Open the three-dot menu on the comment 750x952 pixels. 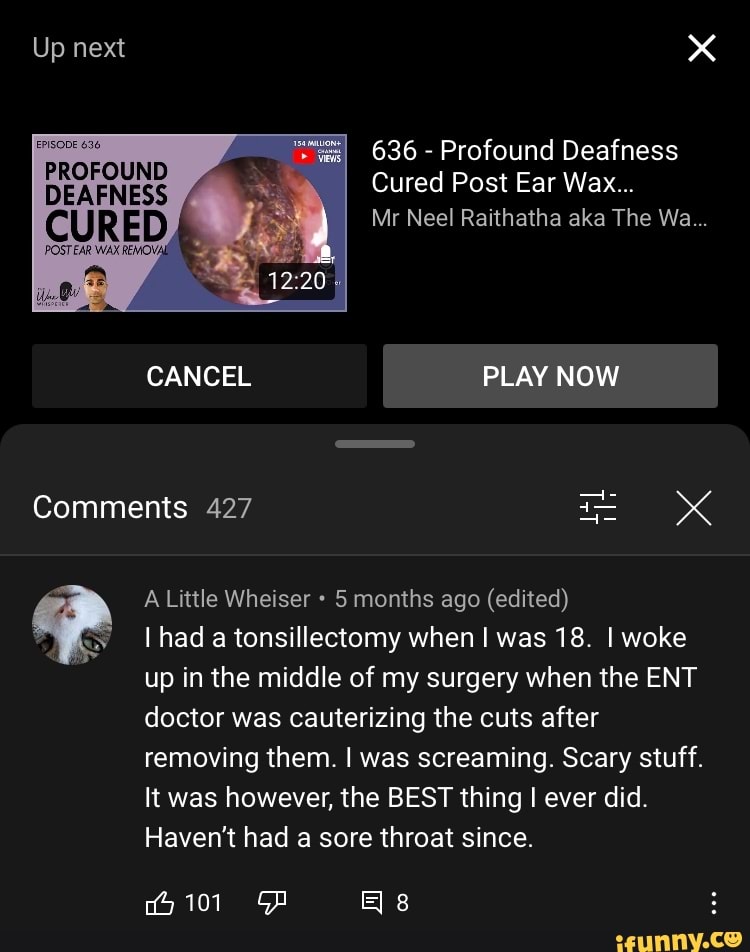(x=714, y=902)
